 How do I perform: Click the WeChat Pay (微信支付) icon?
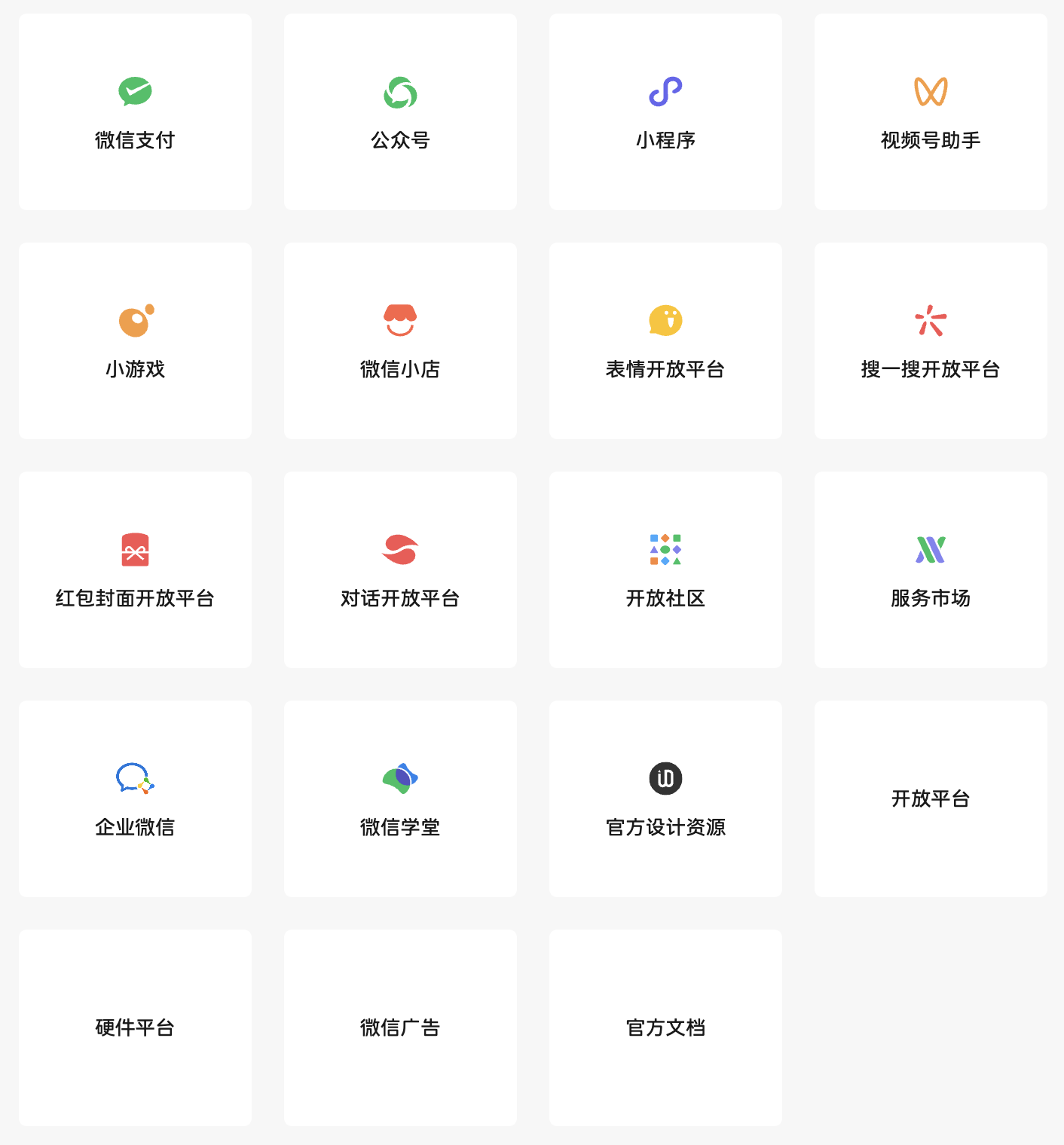pos(136,90)
